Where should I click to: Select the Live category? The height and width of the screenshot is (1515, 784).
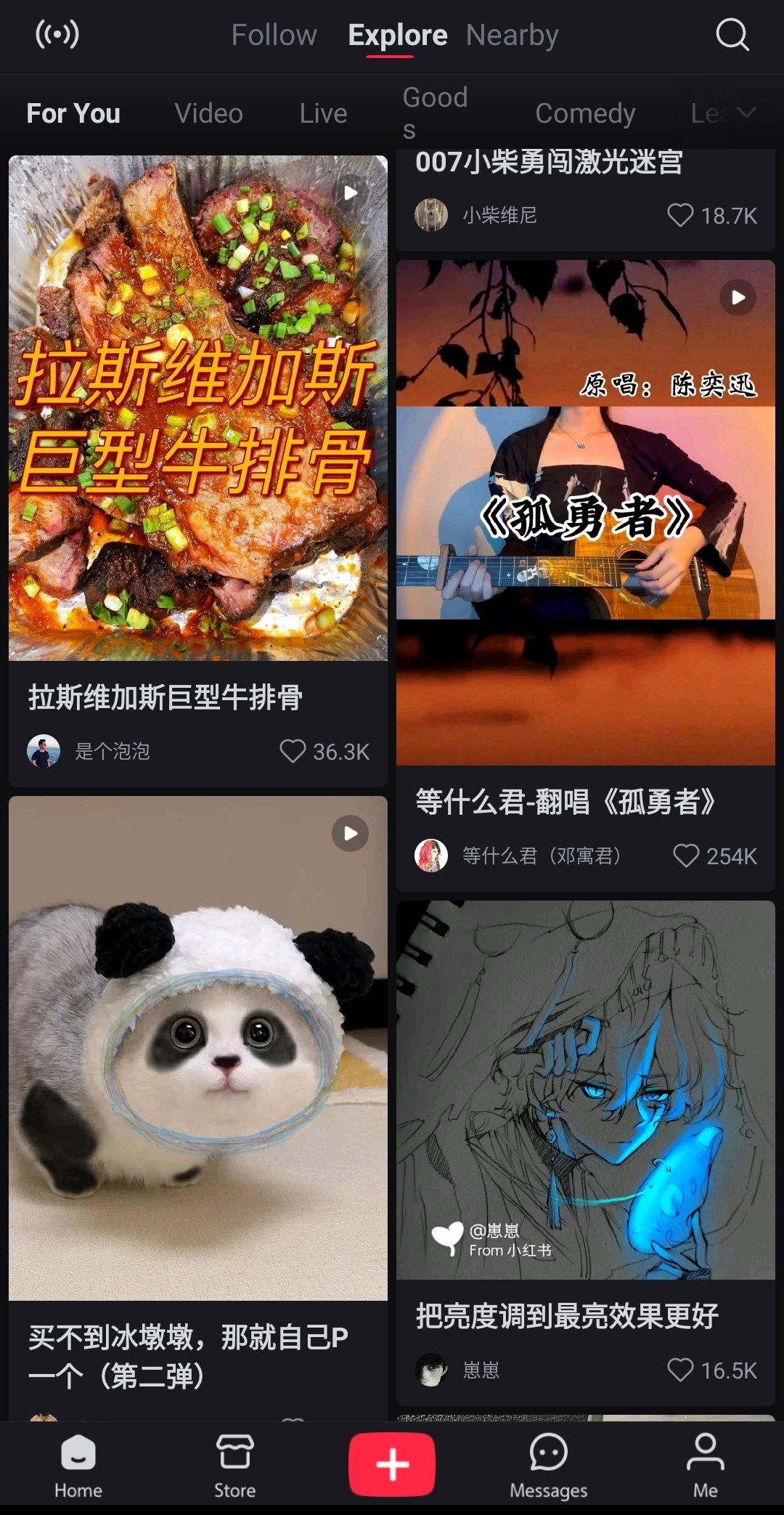(x=323, y=113)
